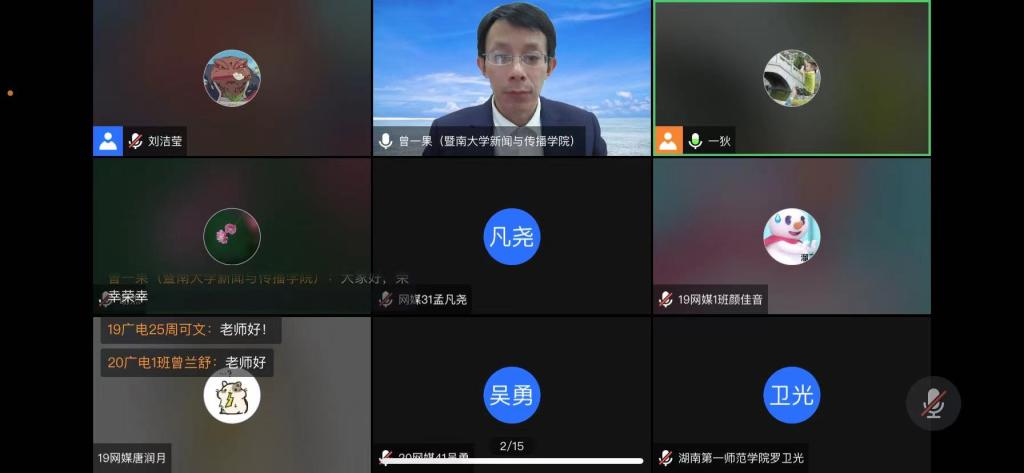Open 曾一果's video tile
Viewport: 1024px width, 473px height.
(x=511, y=78)
